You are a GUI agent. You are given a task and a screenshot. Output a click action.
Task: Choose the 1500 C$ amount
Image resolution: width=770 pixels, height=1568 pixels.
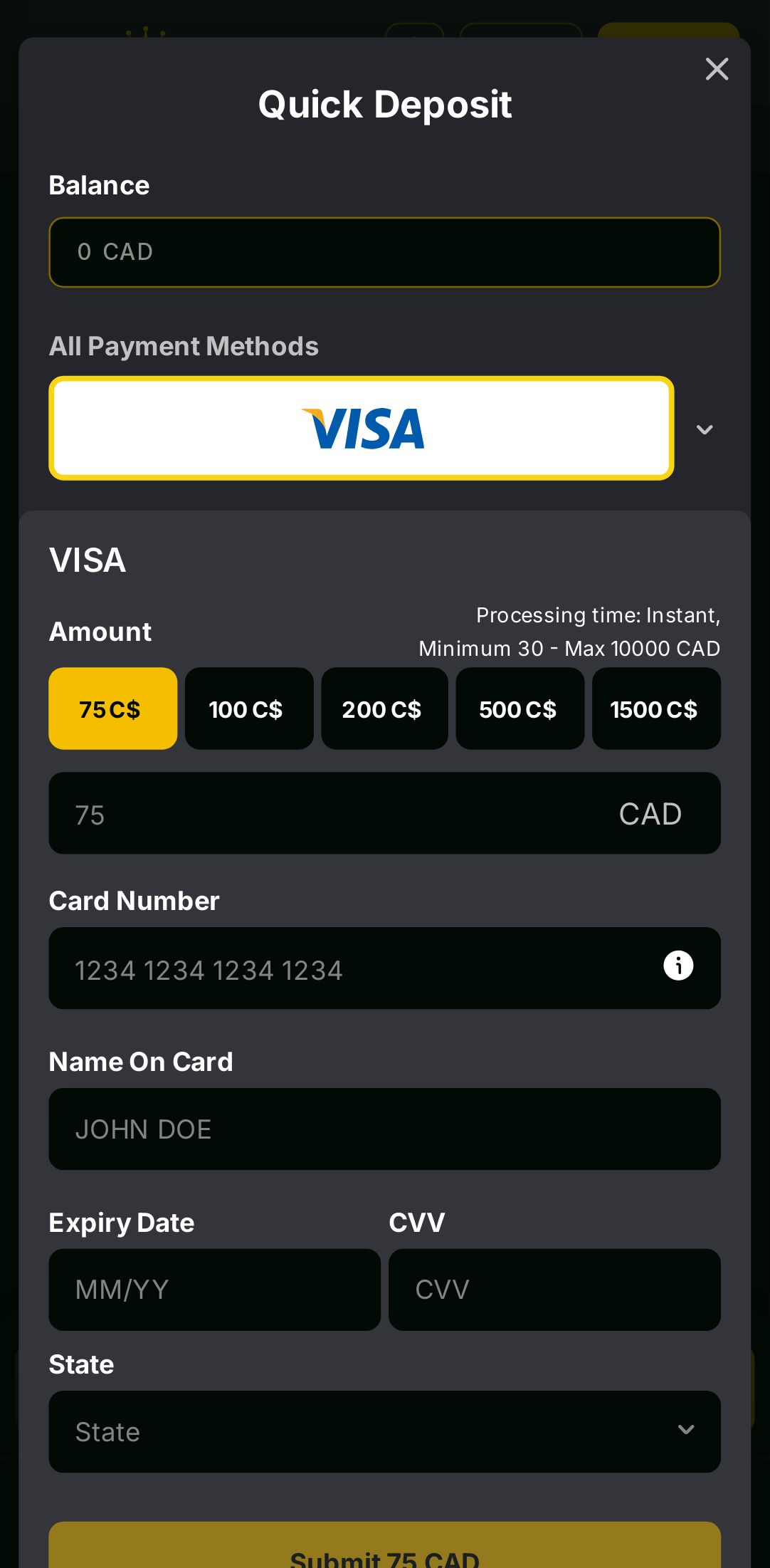tap(655, 709)
